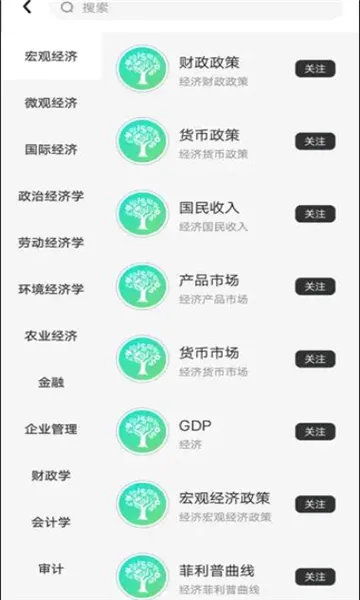This screenshot has height=600, width=360.
Task: Open the 金融 category
Action: (x=51, y=382)
